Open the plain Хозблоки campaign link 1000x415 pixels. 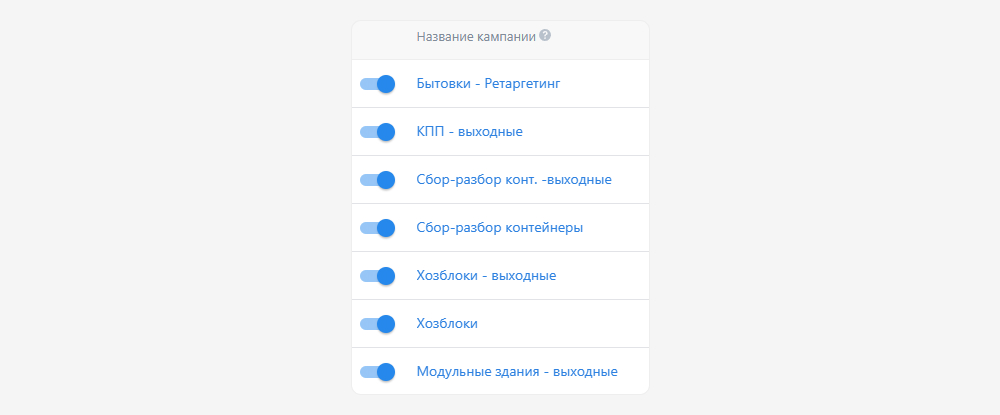tap(447, 324)
